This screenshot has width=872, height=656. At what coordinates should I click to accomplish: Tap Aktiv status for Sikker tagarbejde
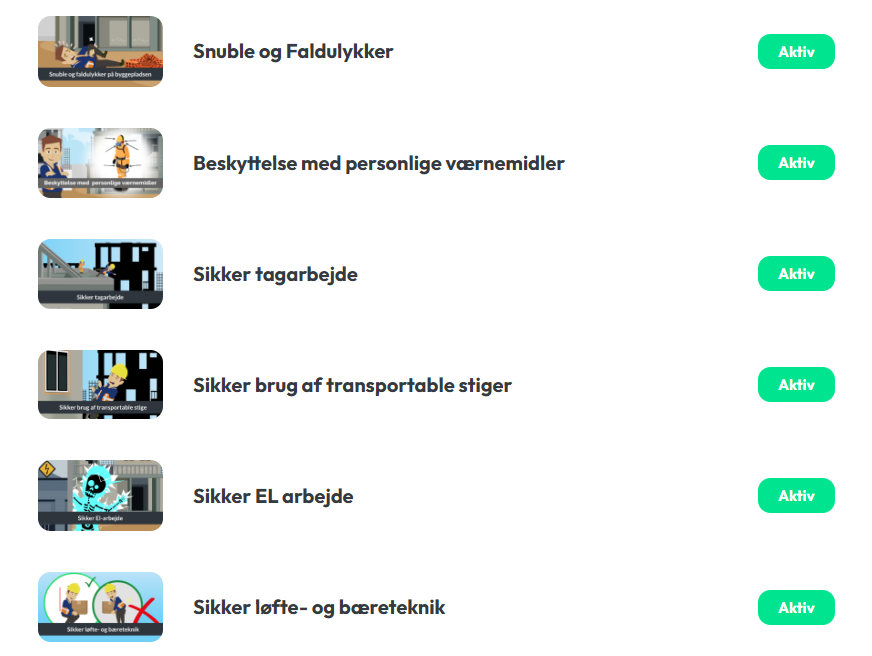(x=795, y=274)
